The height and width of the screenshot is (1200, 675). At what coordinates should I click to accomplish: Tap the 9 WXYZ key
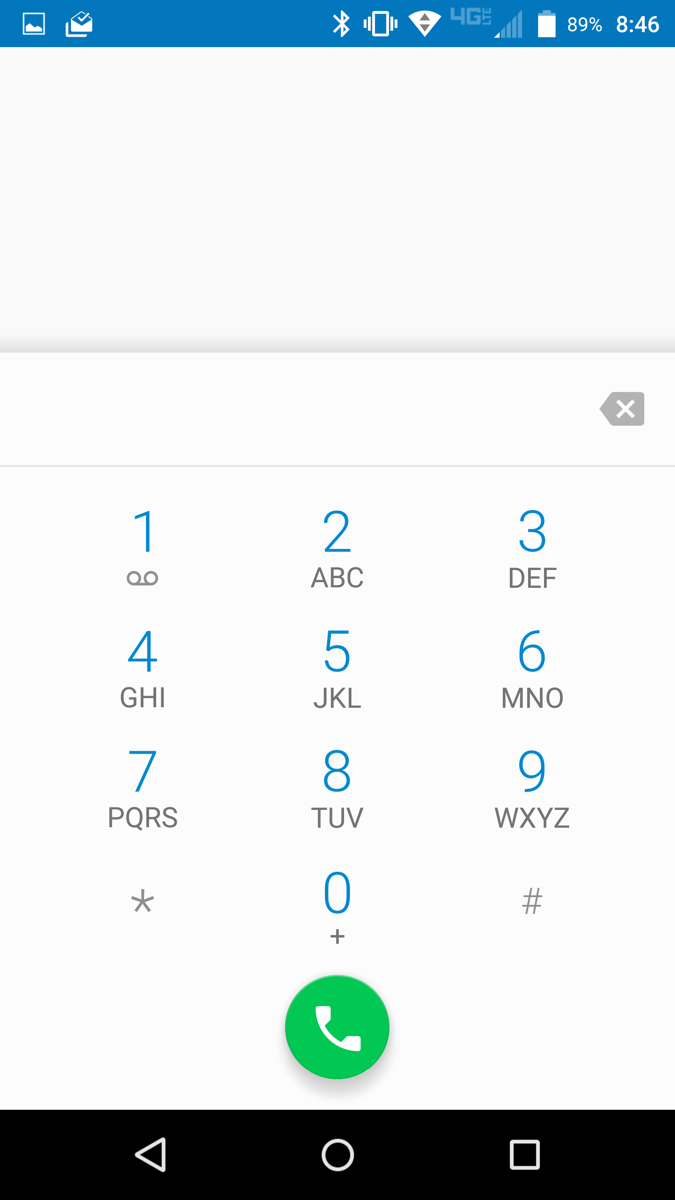coord(532,787)
